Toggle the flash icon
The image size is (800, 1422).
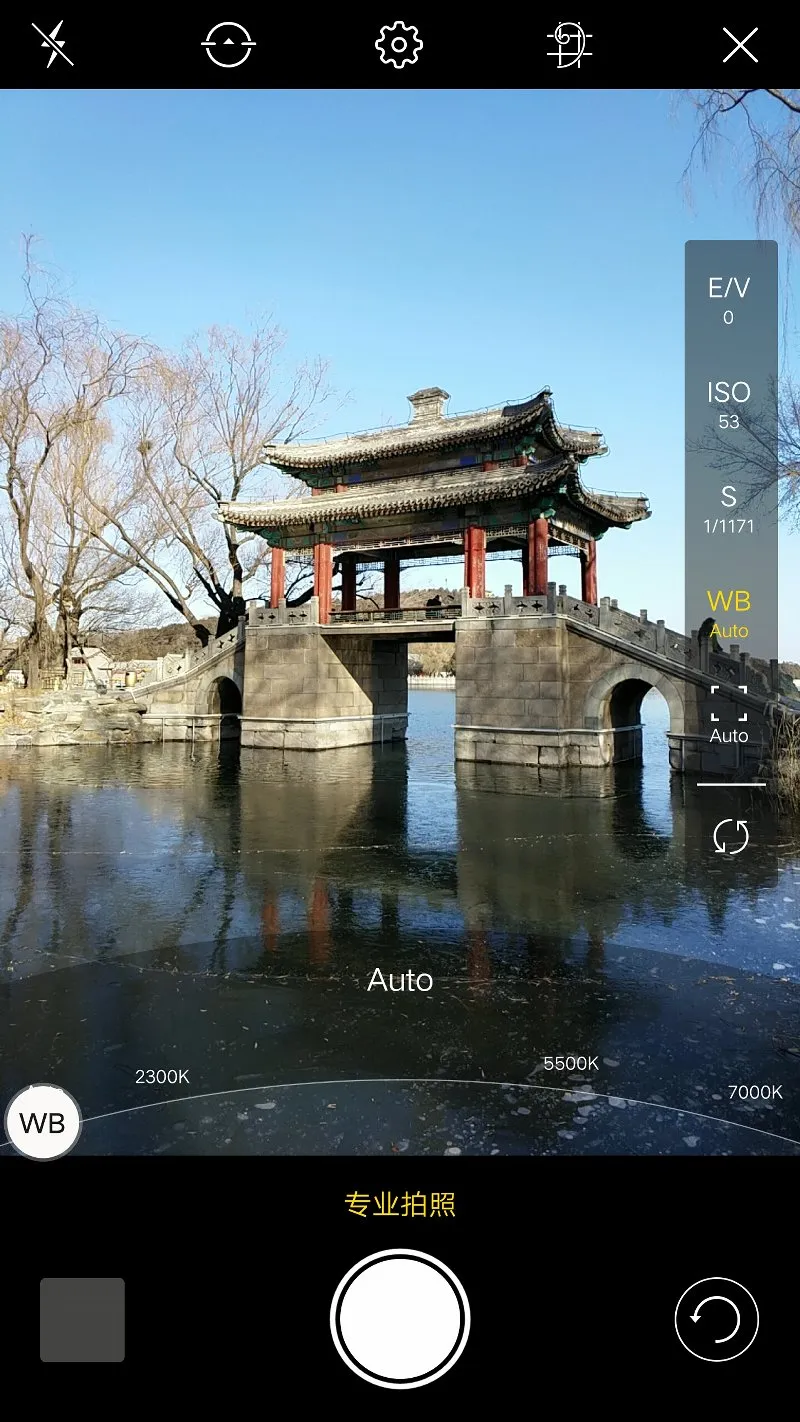click(x=53, y=45)
